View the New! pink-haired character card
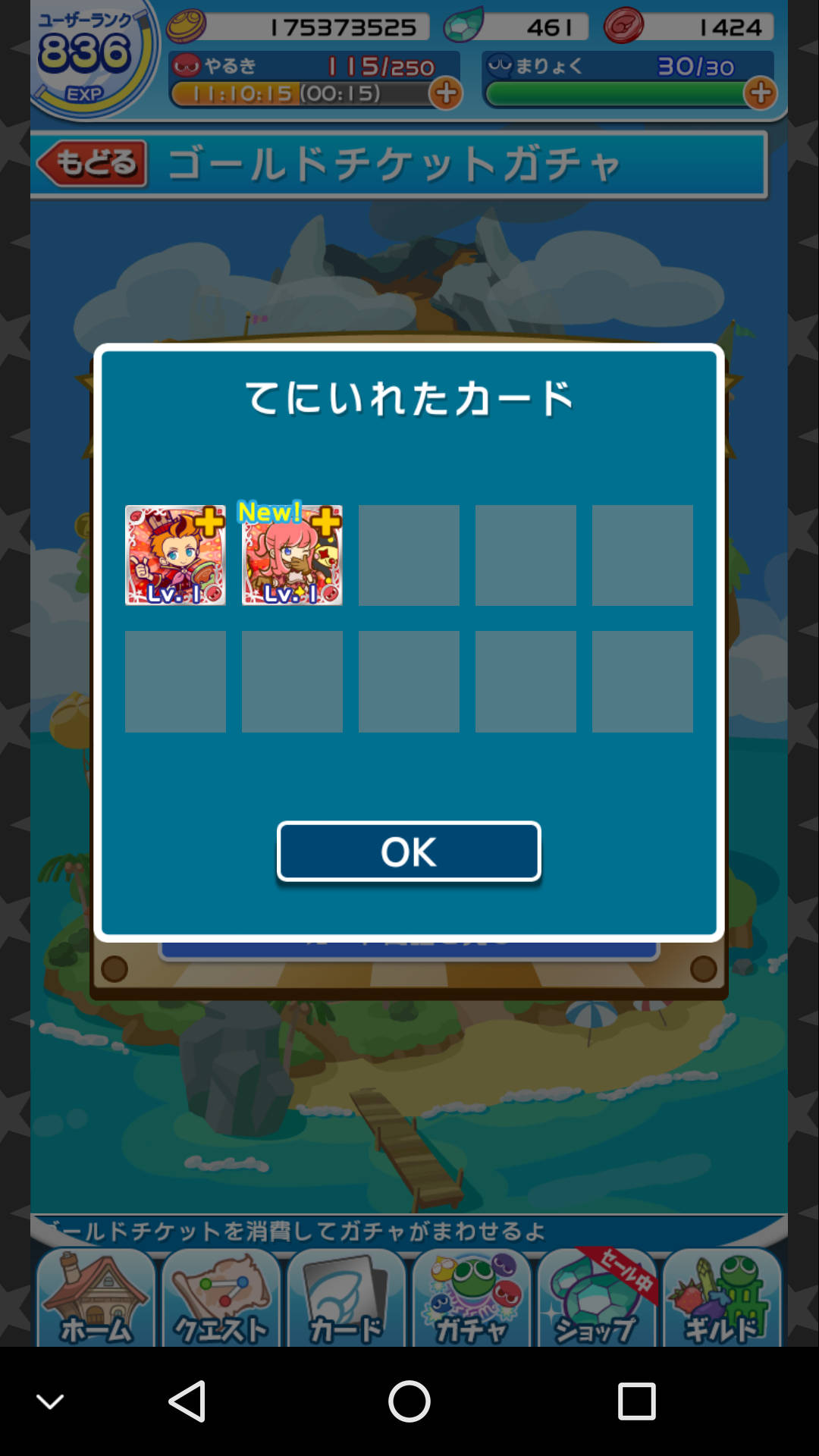Screen dimensions: 819x1456 point(292,556)
